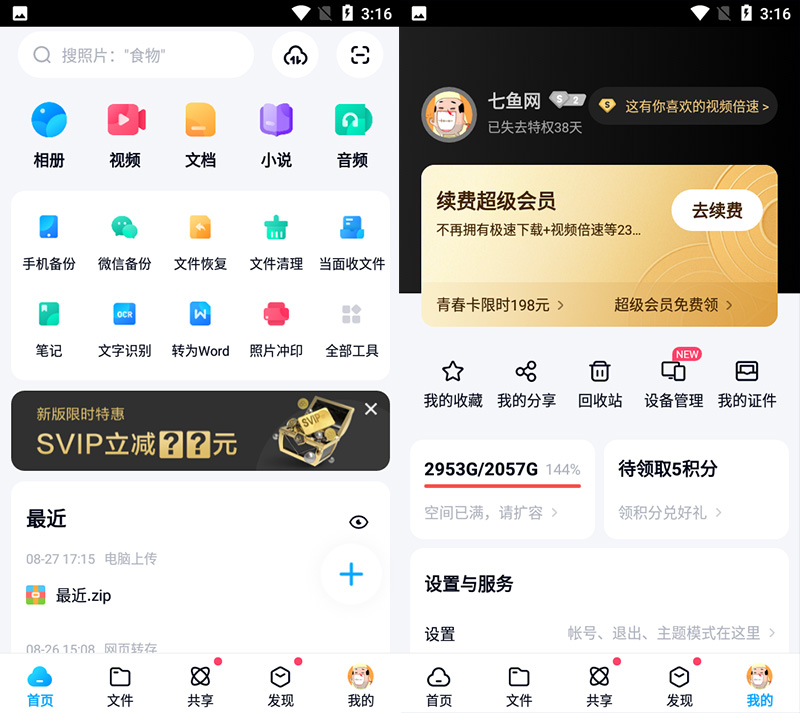Open 相册 album category
The image size is (800, 713).
point(49,134)
